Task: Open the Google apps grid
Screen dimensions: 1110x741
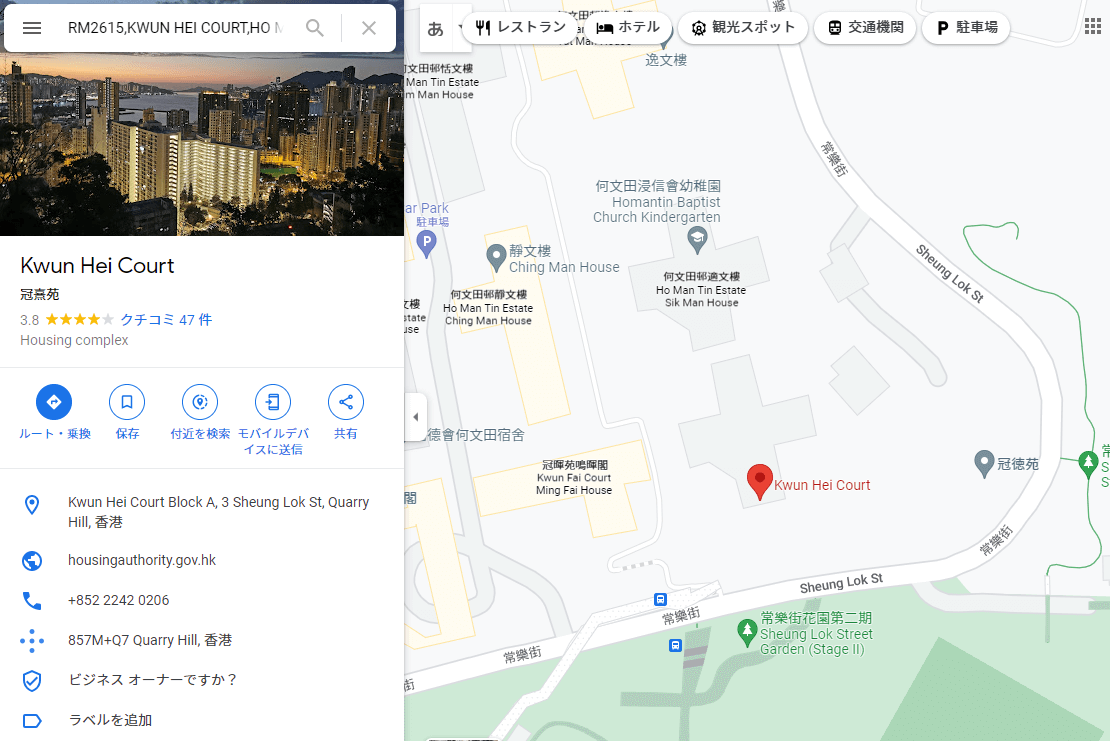Action: tap(1093, 27)
